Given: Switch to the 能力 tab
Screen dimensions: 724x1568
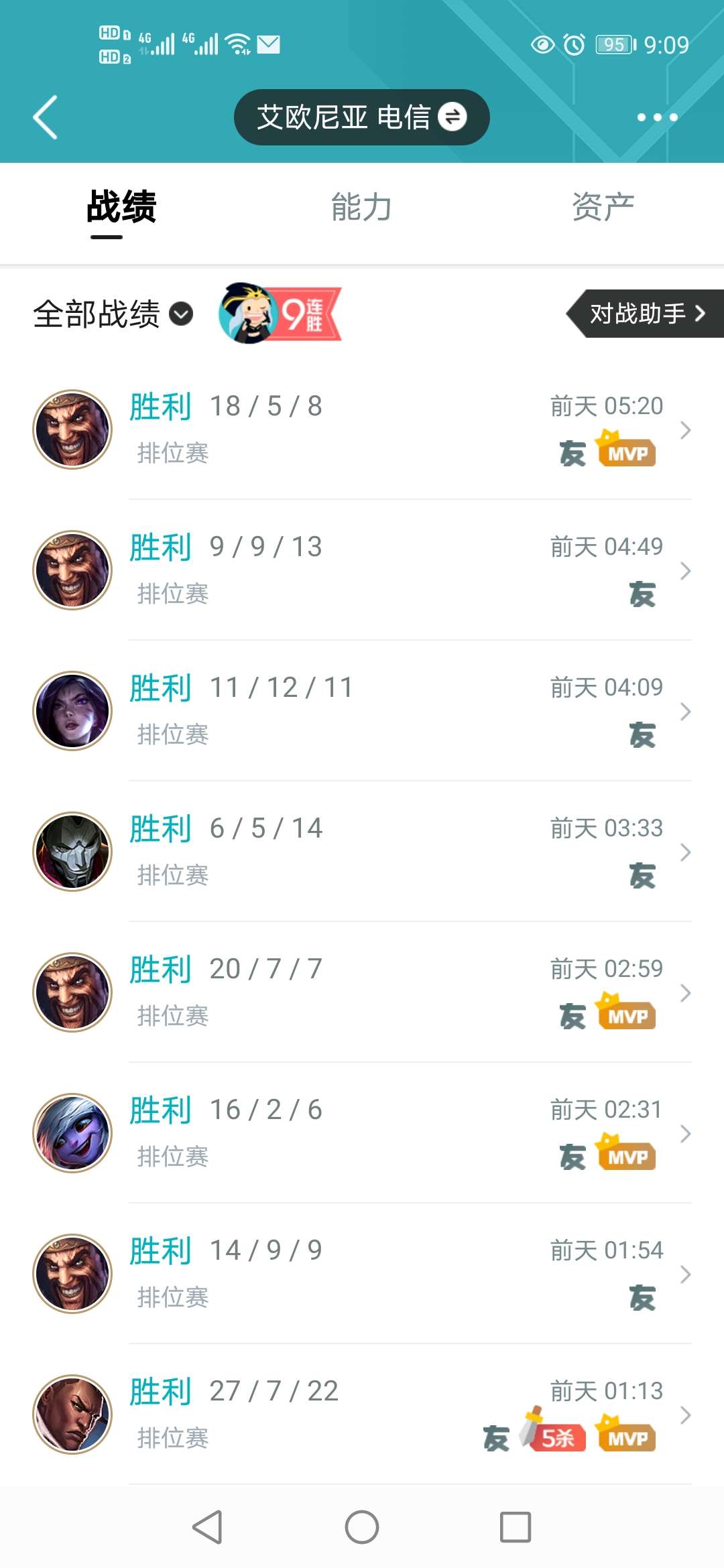Looking at the screenshot, I should (361, 206).
